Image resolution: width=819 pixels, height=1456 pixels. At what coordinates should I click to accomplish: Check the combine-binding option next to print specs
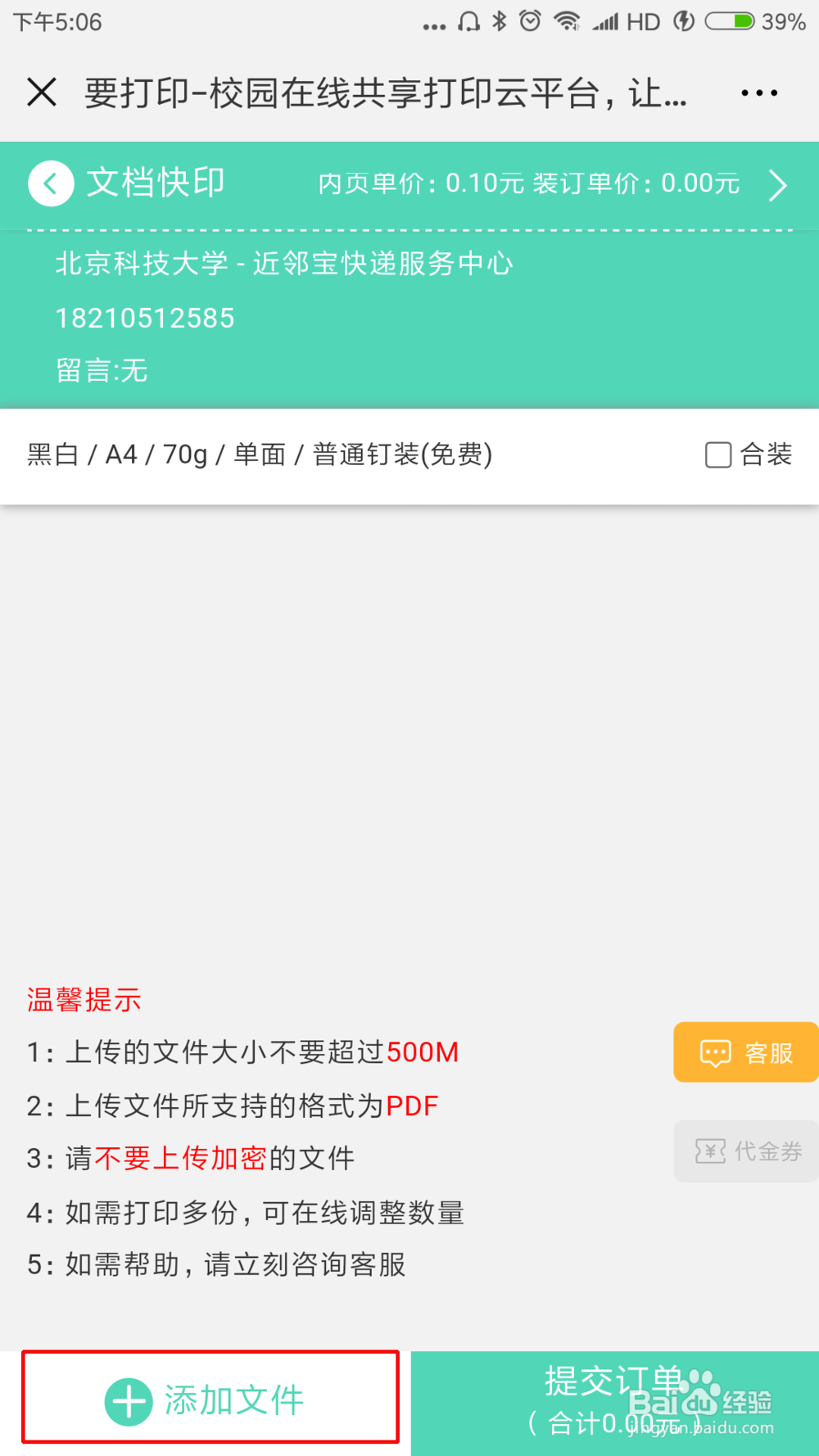717,455
